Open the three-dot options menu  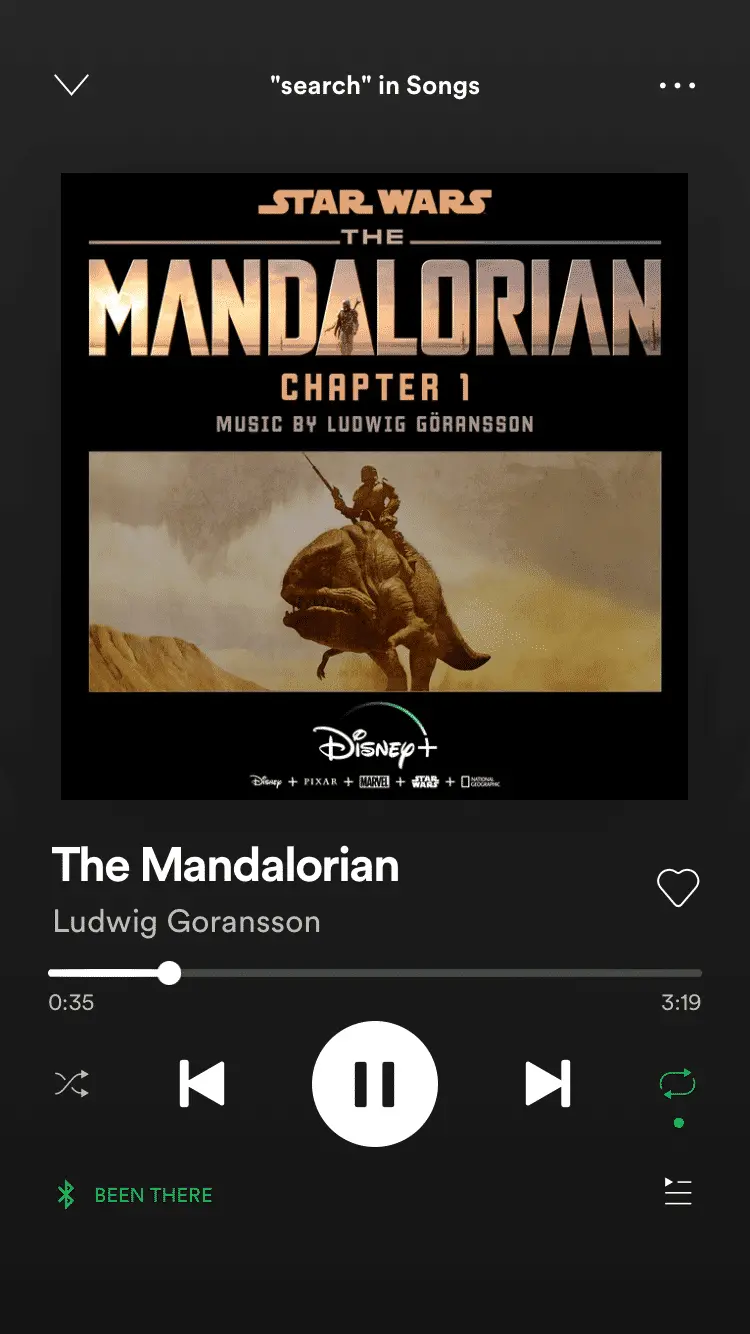coord(677,86)
